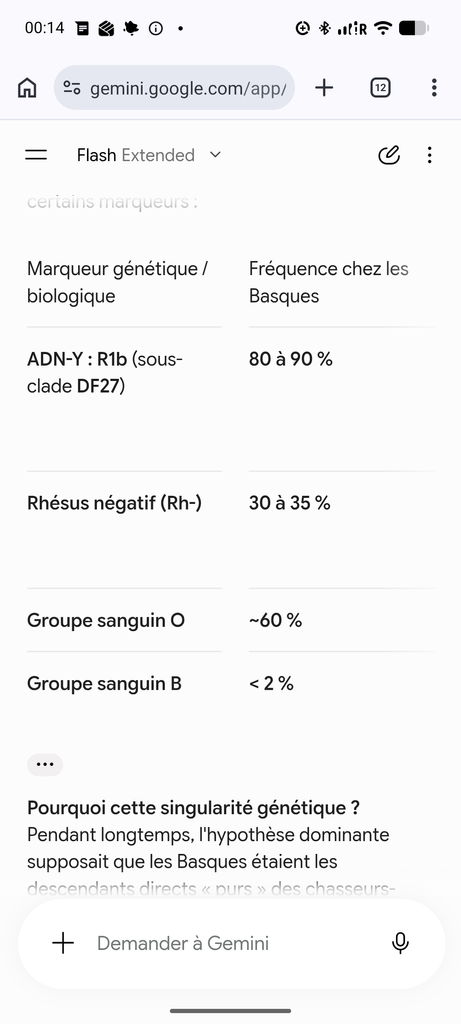461x1024 pixels.
Task: Tap the gemini.google.com address bar
Action: (174, 88)
